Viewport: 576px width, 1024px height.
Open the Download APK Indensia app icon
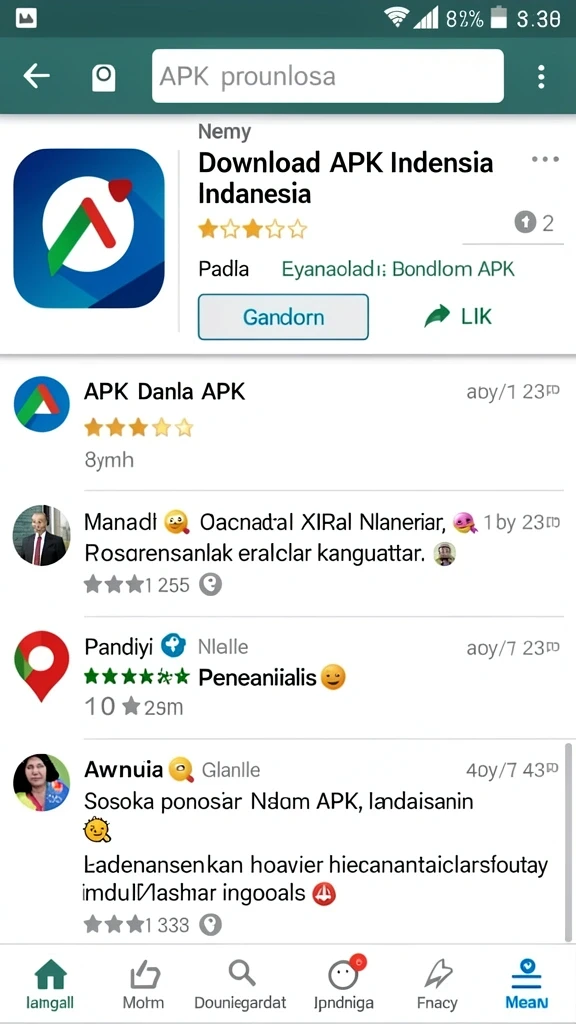[89, 228]
